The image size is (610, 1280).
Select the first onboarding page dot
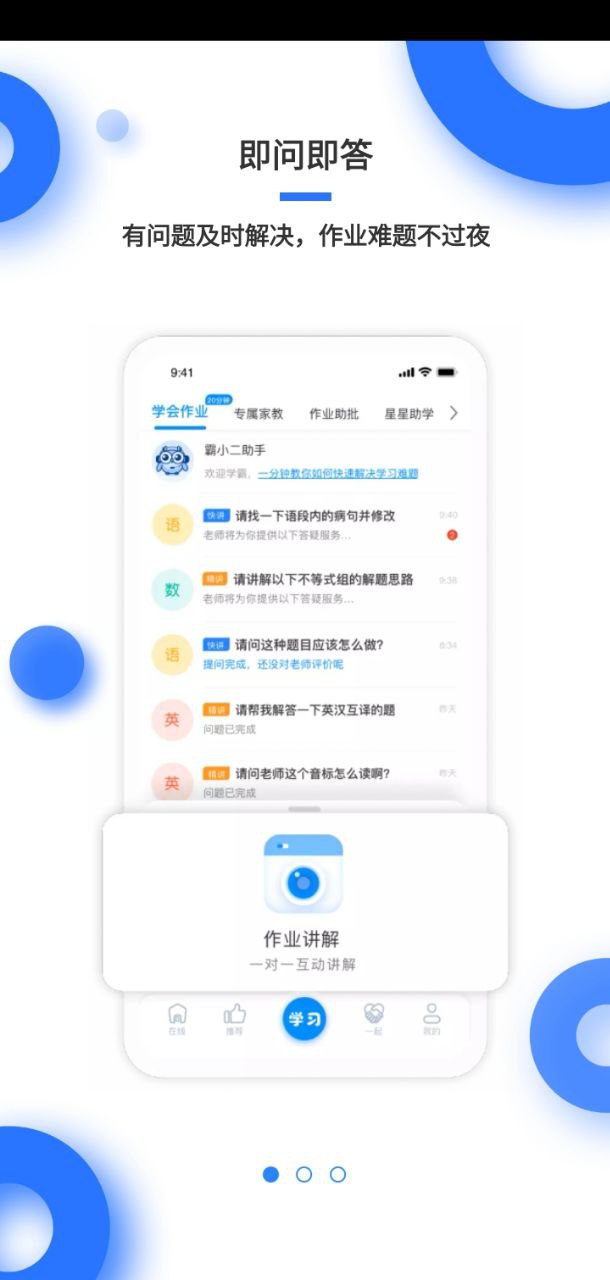(x=271, y=1174)
